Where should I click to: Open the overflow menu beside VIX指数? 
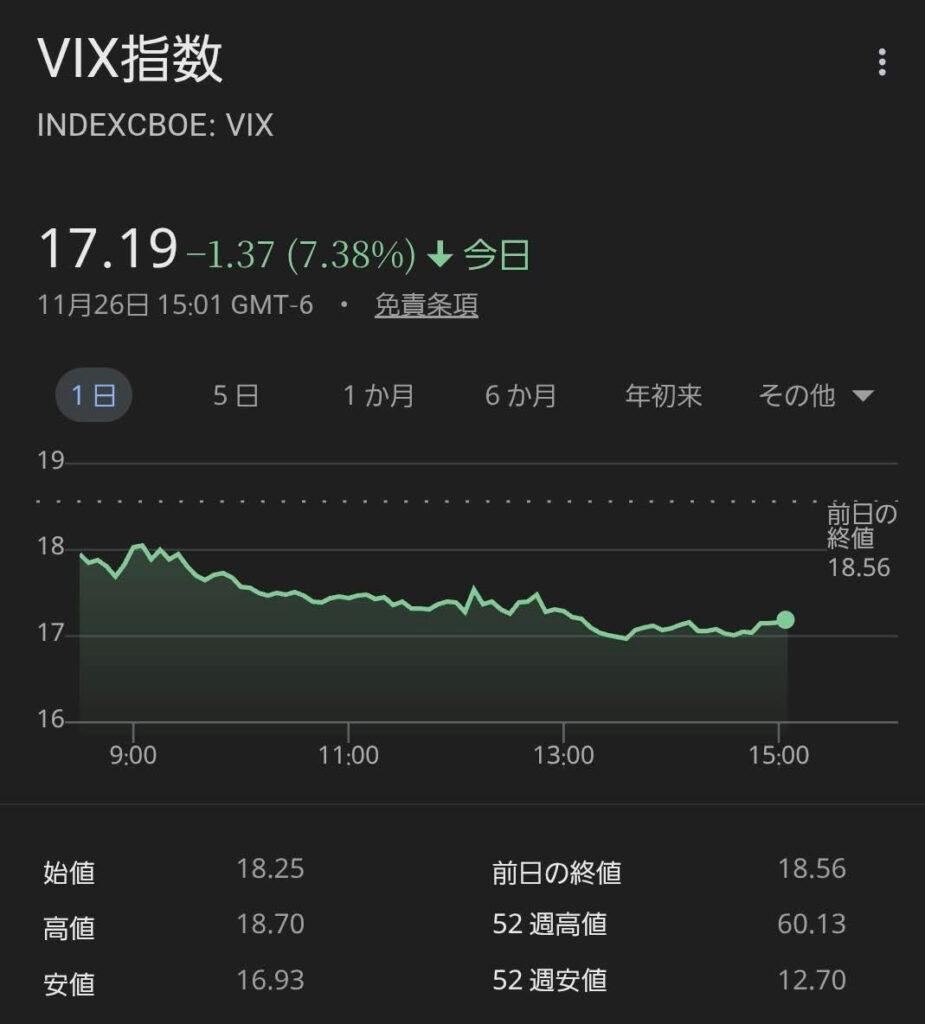coord(881,63)
